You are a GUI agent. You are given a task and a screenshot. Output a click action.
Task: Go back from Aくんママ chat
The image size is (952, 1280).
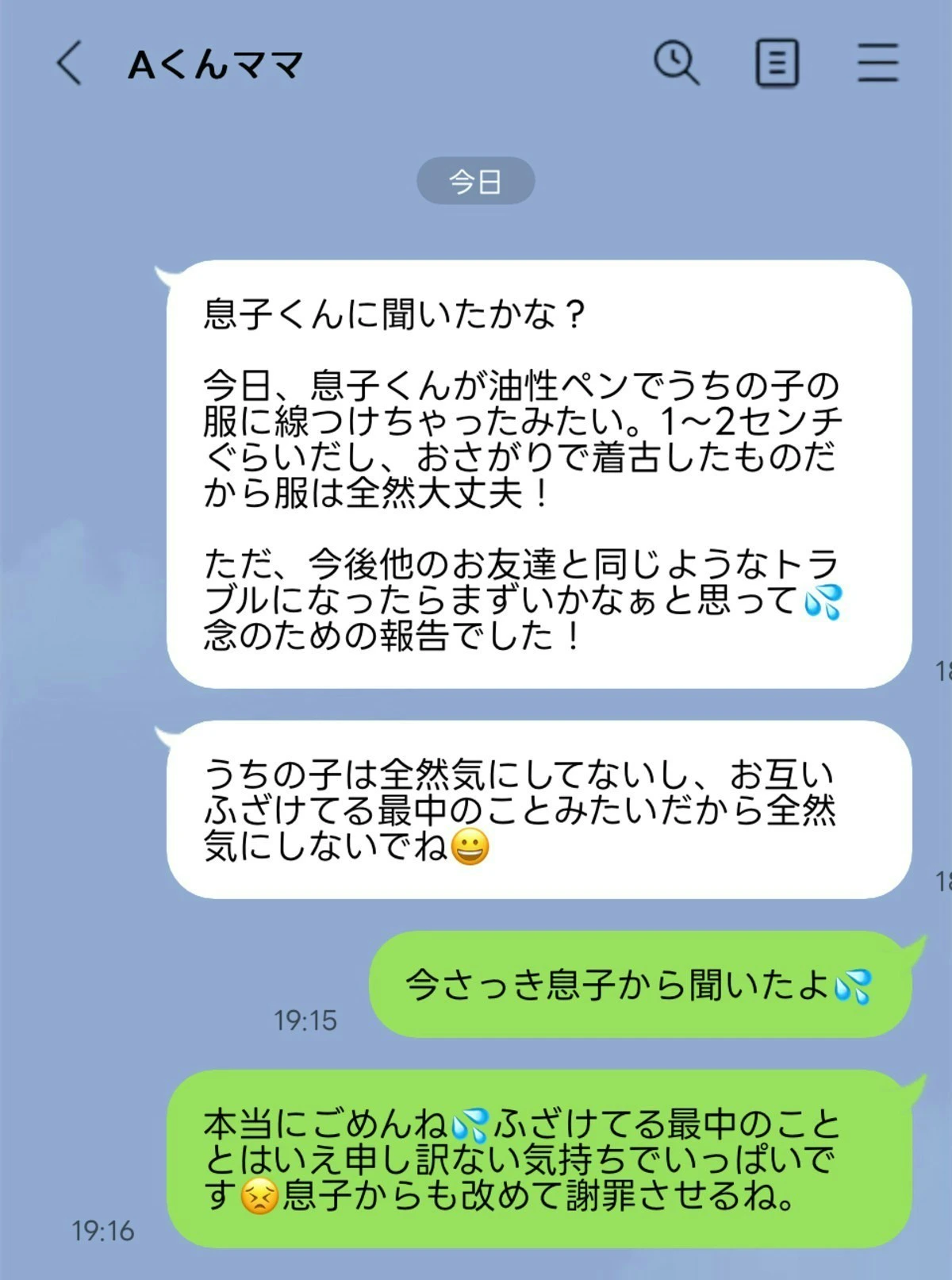coord(69,63)
